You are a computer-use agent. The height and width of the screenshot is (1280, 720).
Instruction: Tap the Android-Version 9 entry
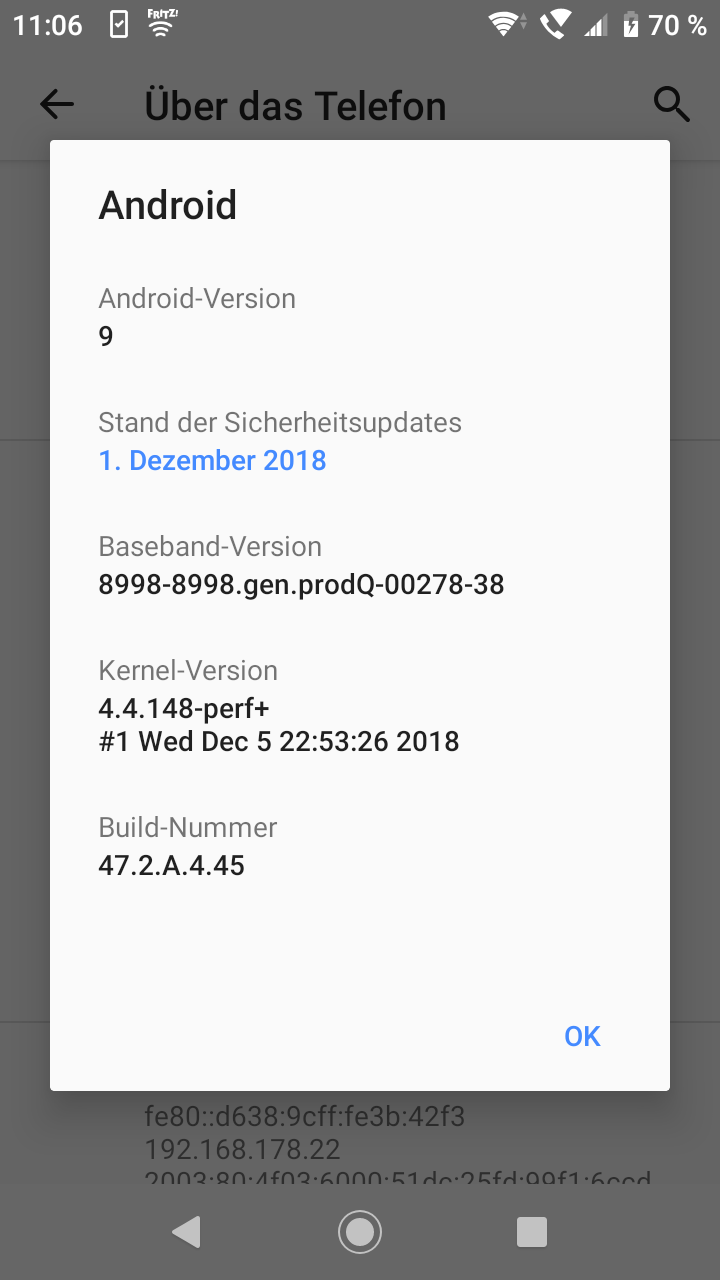(196, 317)
